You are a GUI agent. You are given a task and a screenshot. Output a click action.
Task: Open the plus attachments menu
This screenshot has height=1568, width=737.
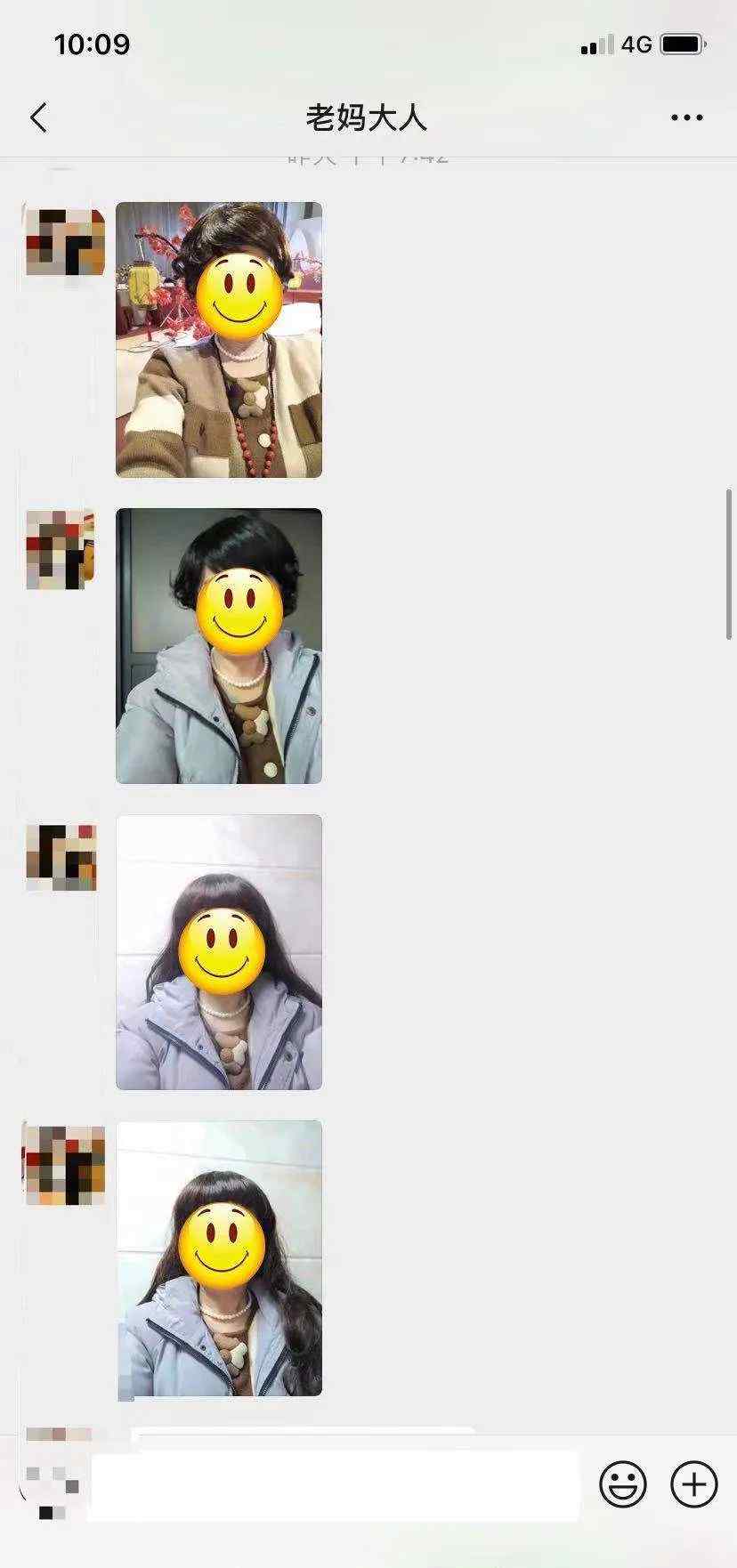pyautogui.click(x=694, y=1484)
